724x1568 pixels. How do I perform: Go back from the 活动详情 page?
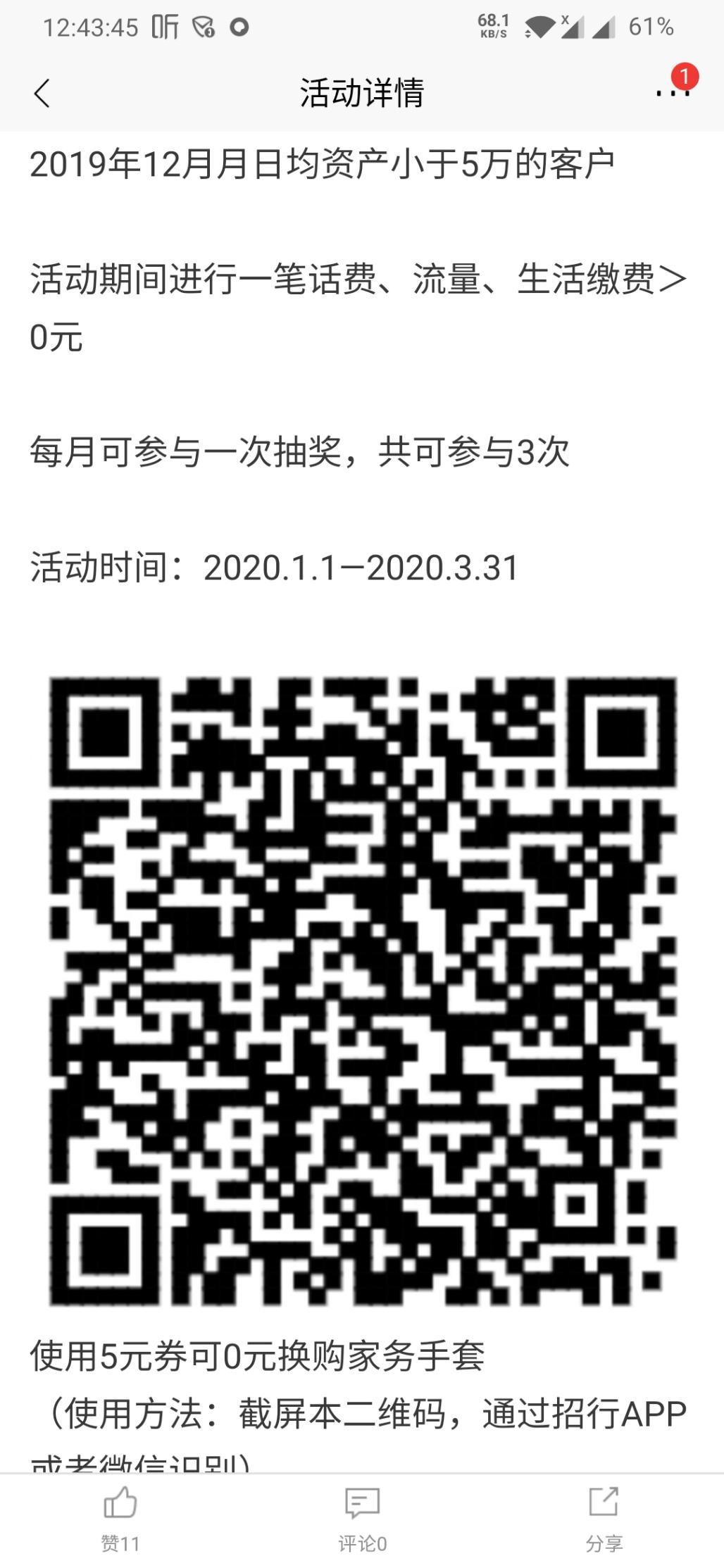(x=42, y=93)
